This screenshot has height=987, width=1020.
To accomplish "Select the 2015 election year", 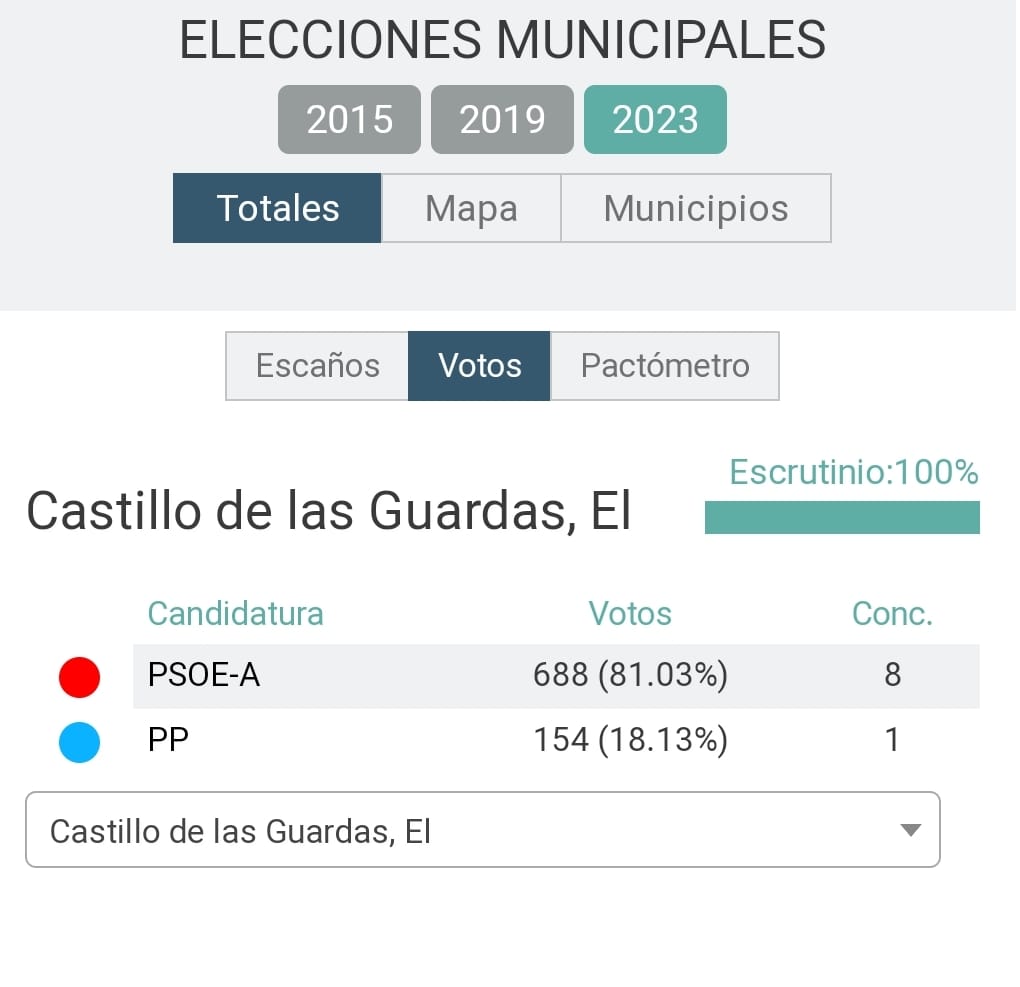I will (349, 120).
